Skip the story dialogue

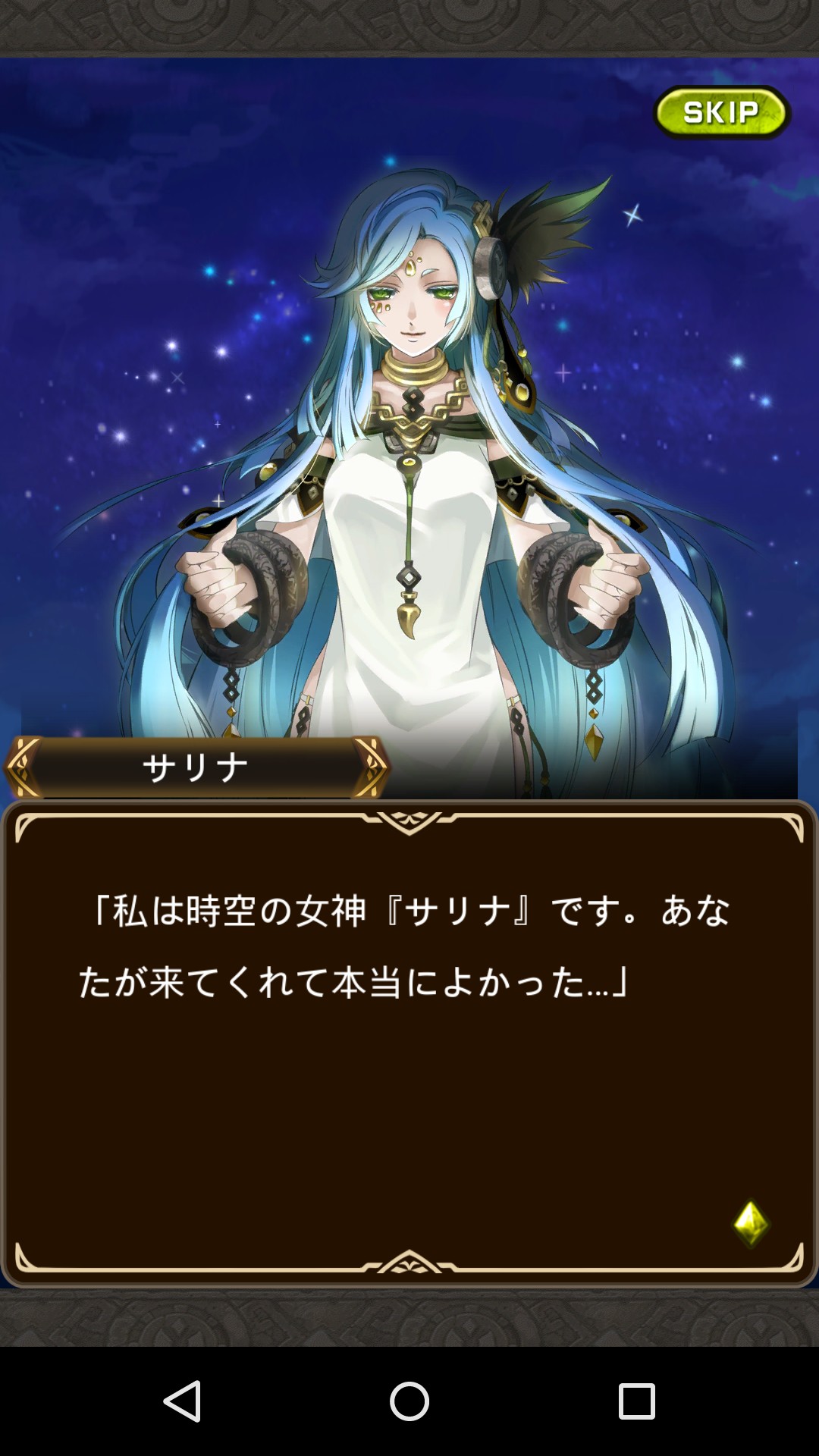pos(722,112)
